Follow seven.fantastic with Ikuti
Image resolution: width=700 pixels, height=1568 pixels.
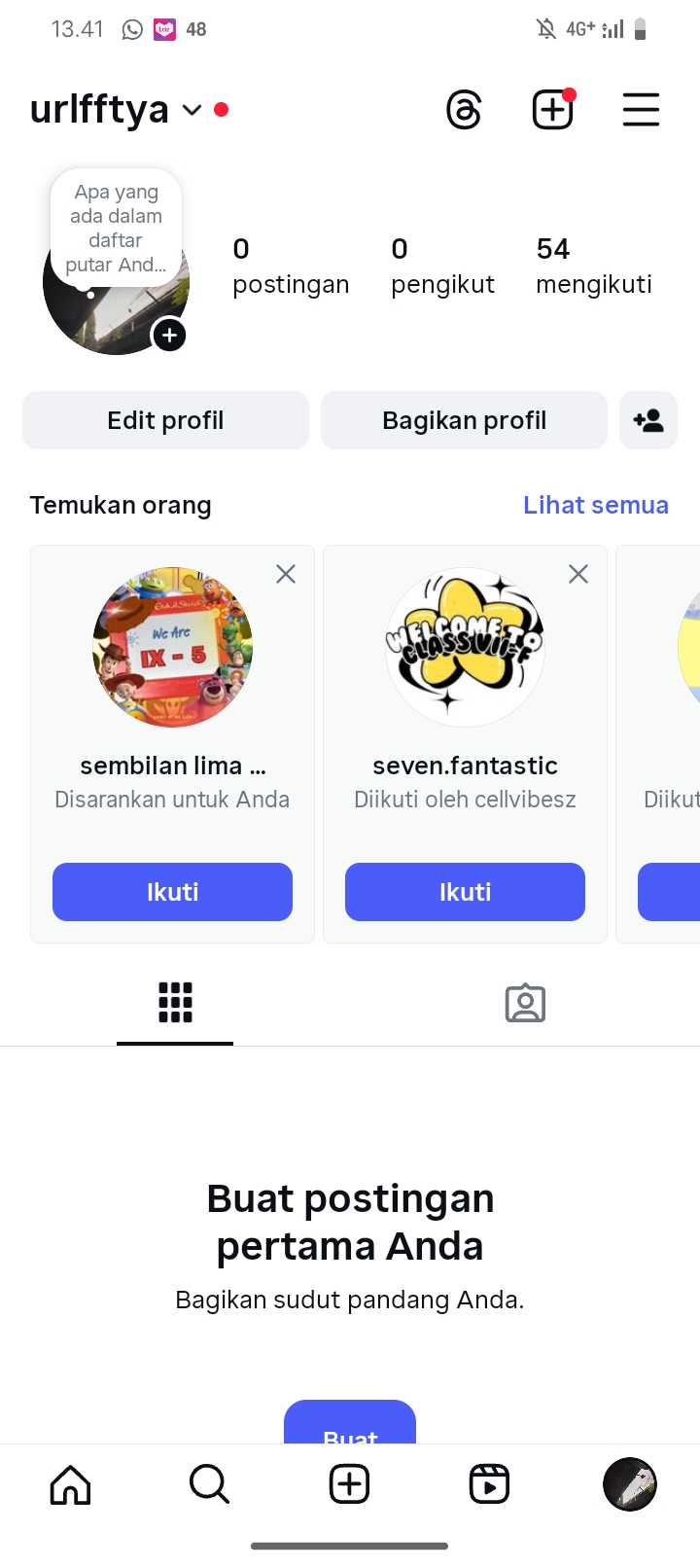pos(465,892)
